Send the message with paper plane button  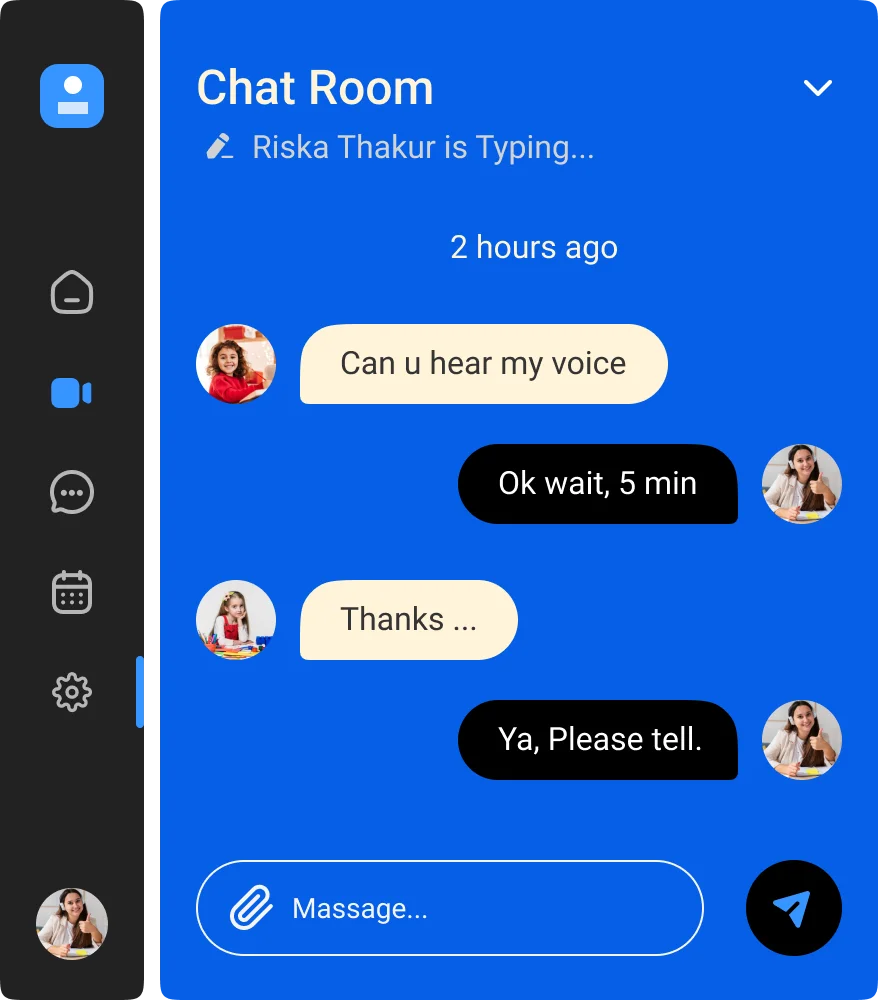[793, 908]
